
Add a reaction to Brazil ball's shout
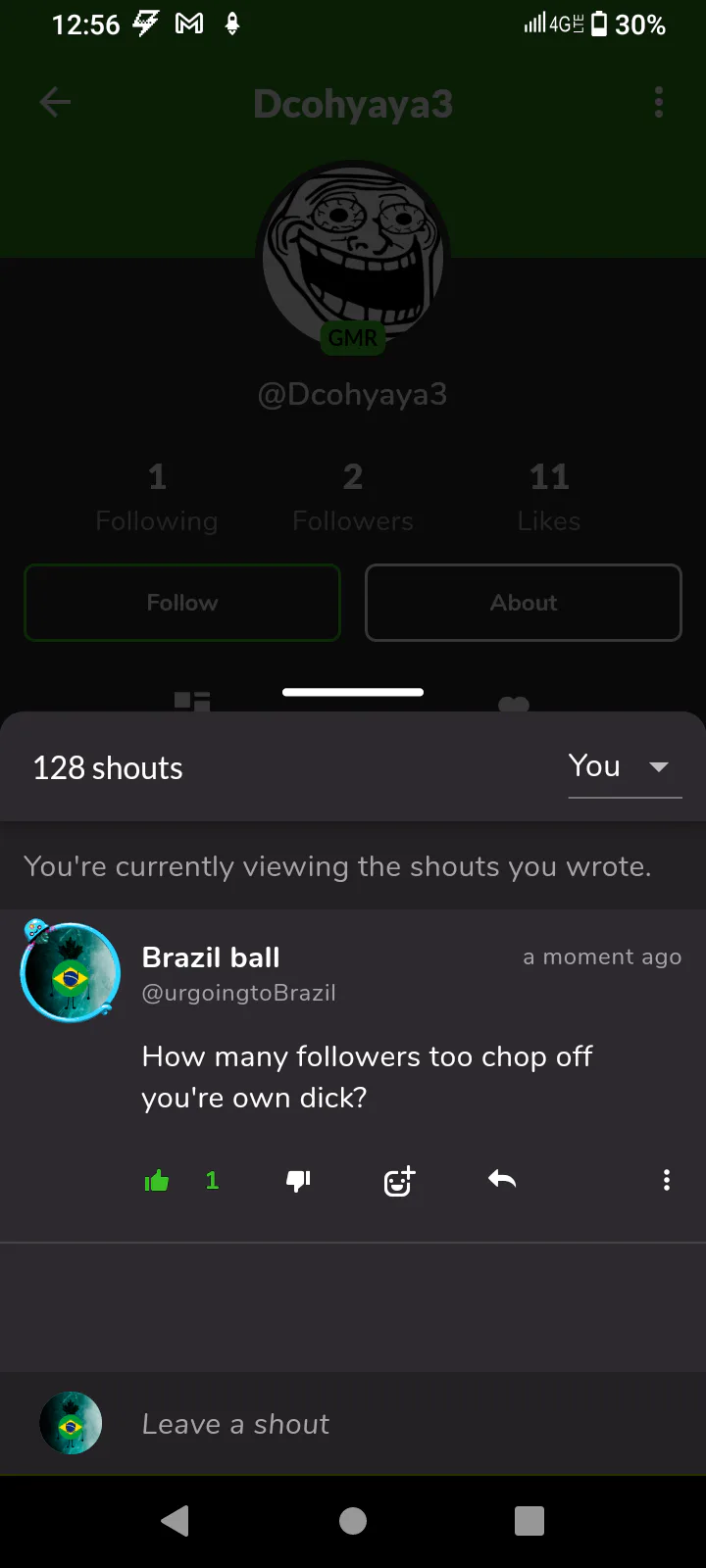(x=399, y=1181)
